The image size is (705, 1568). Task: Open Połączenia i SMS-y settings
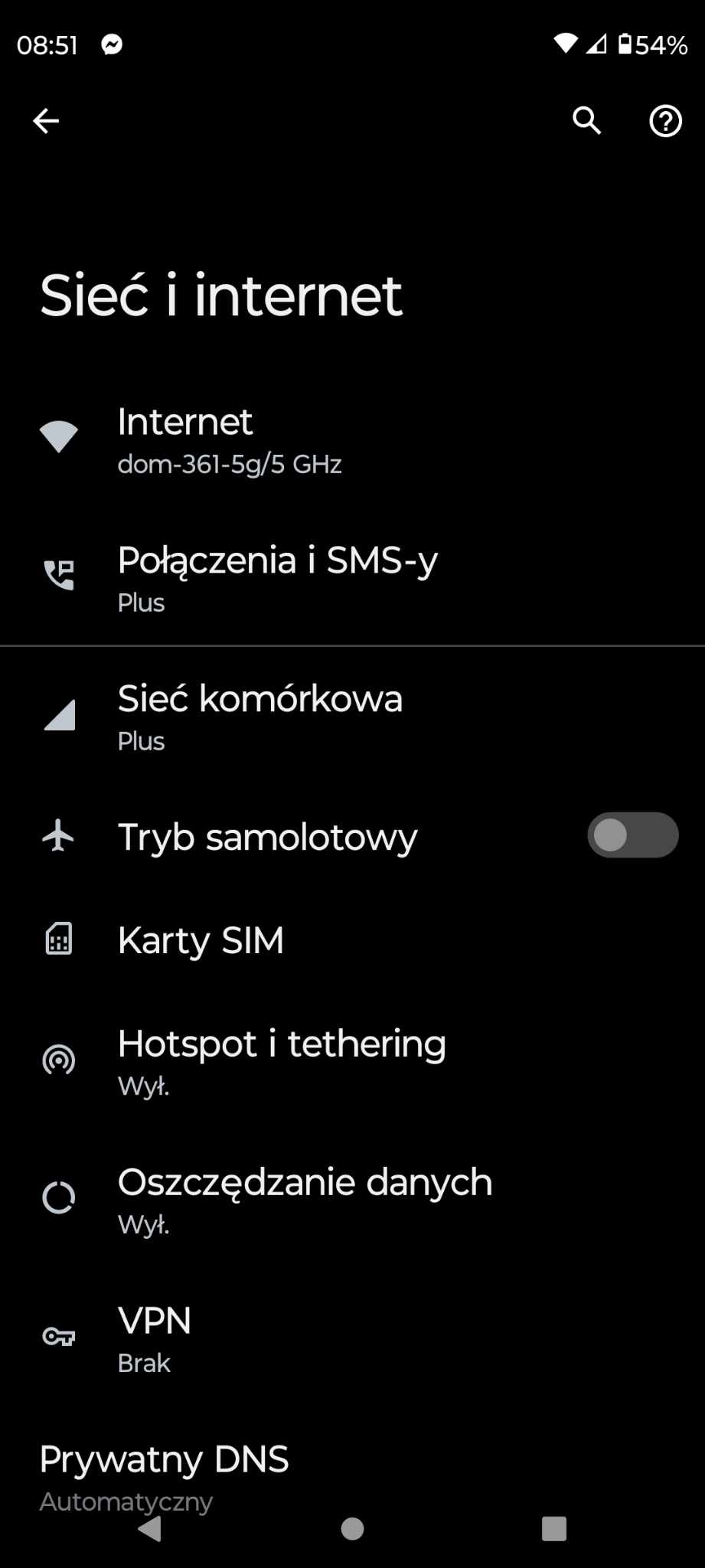point(277,577)
